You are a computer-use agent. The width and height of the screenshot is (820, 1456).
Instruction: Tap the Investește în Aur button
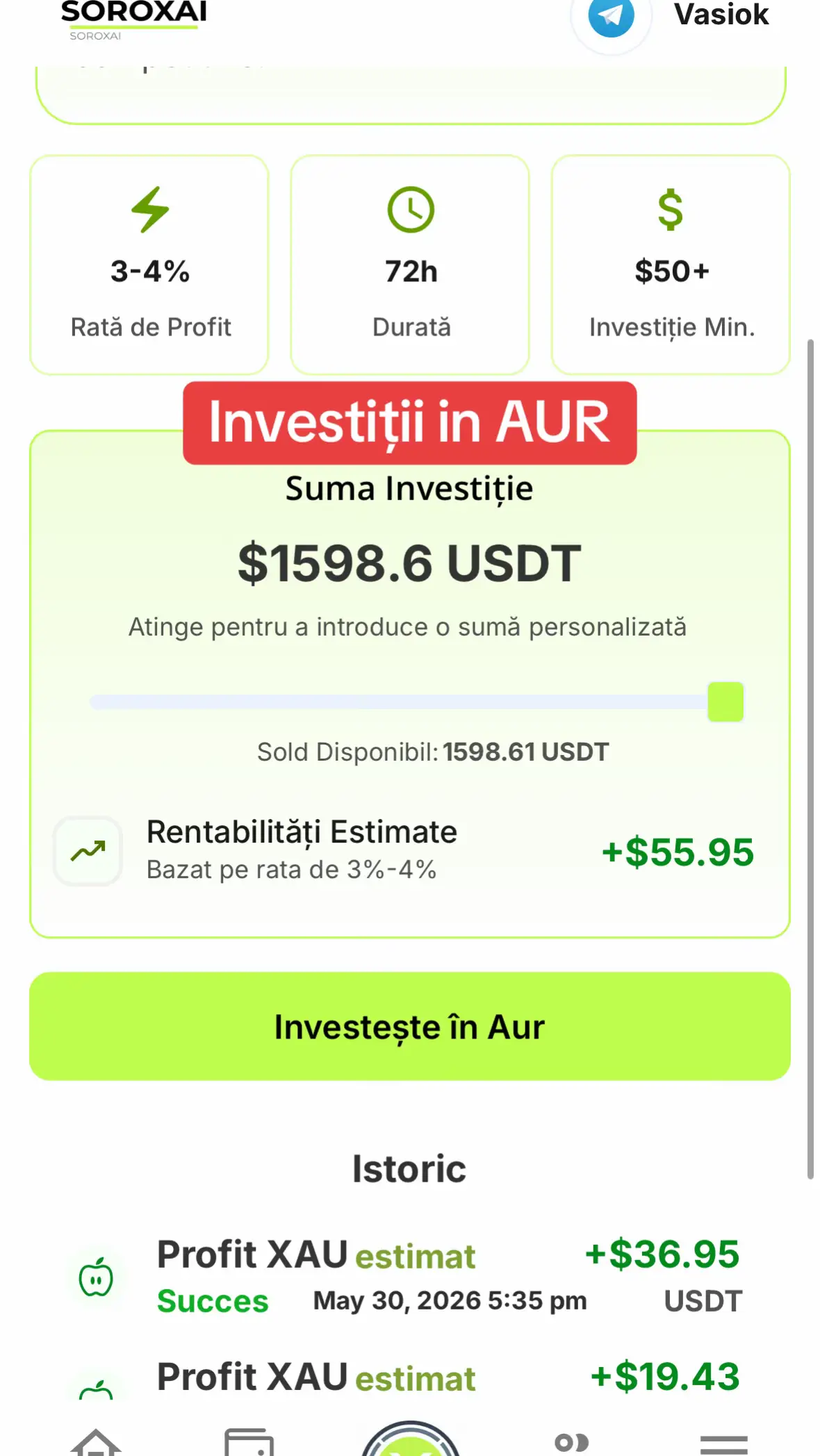click(x=410, y=1026)
